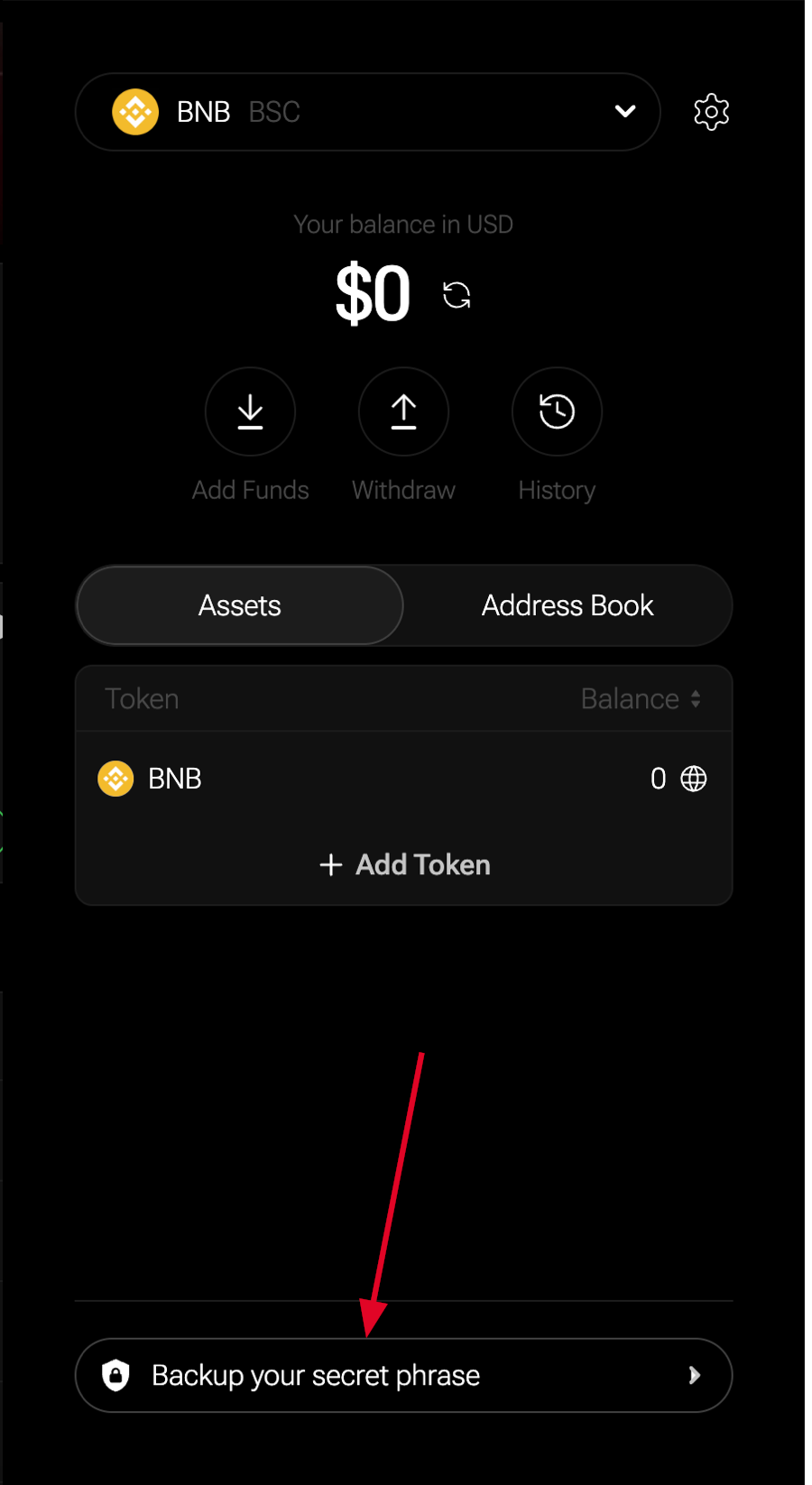Image resolution: width=812 pixels, height=1485 pixels.
Task: Refresh the USD balance
Action: click(x=457, y=295)
